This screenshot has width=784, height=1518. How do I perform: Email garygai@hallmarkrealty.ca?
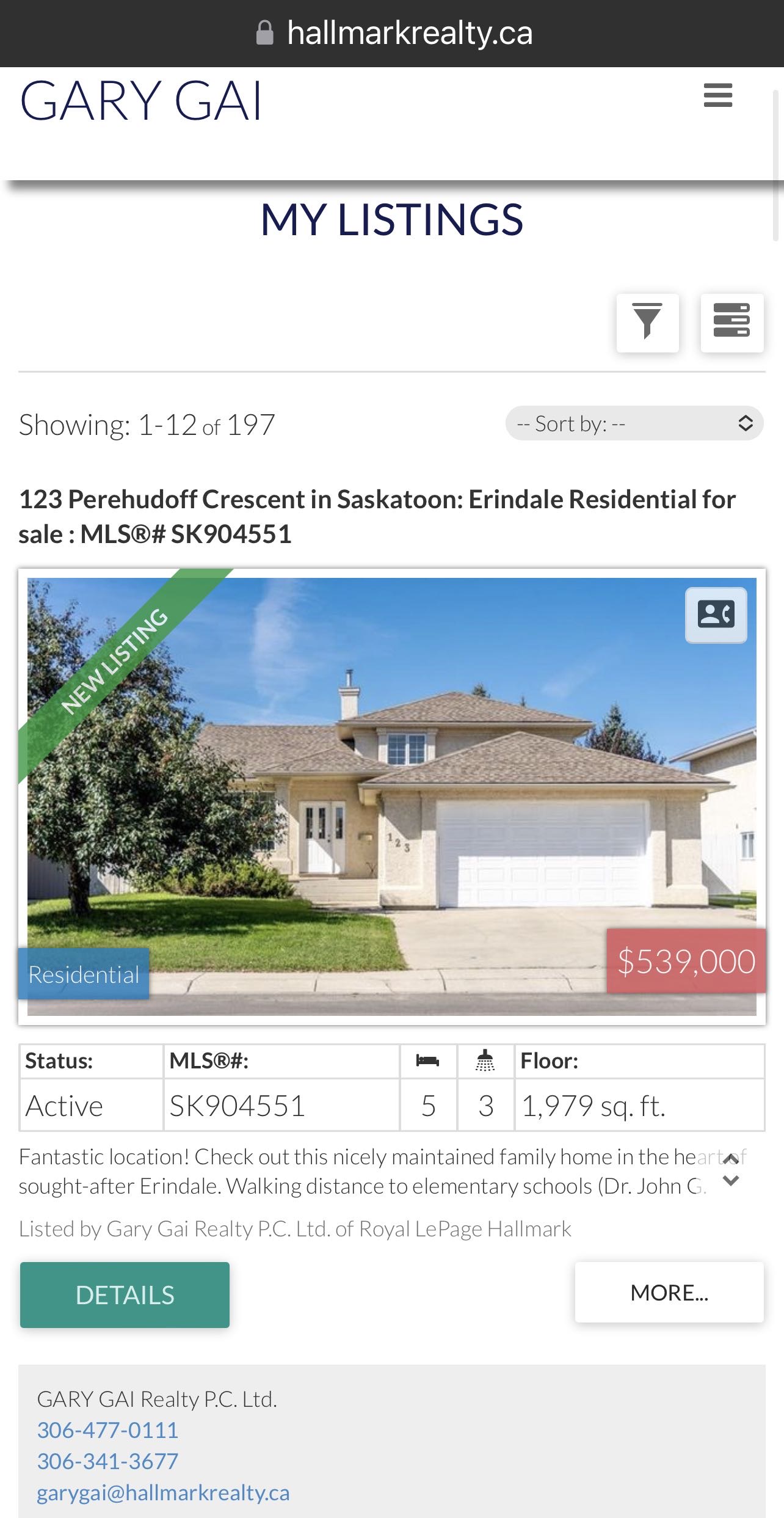pyautogui.click(x=163, y=1492)
